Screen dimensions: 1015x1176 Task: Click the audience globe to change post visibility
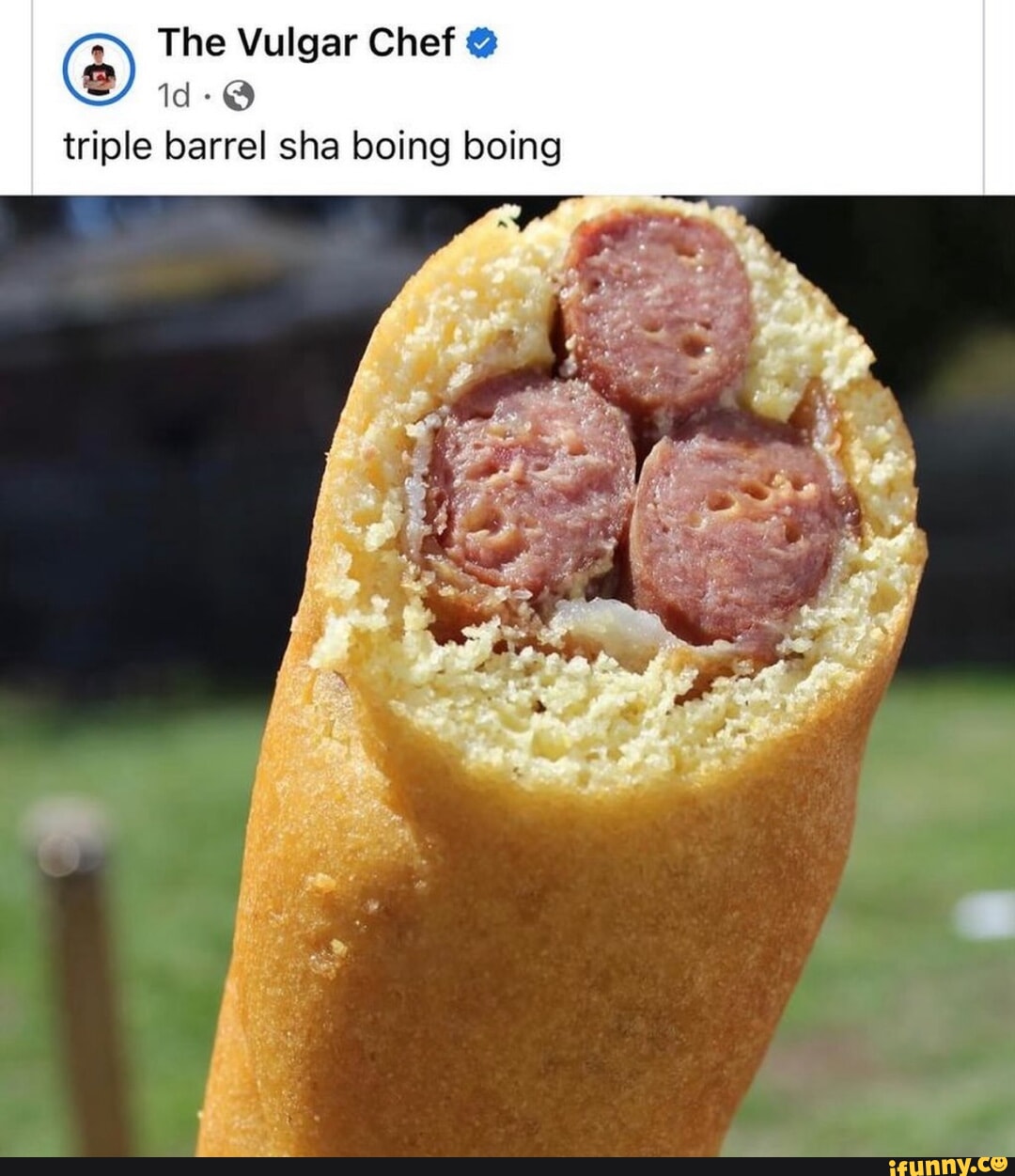click(242, 97)
